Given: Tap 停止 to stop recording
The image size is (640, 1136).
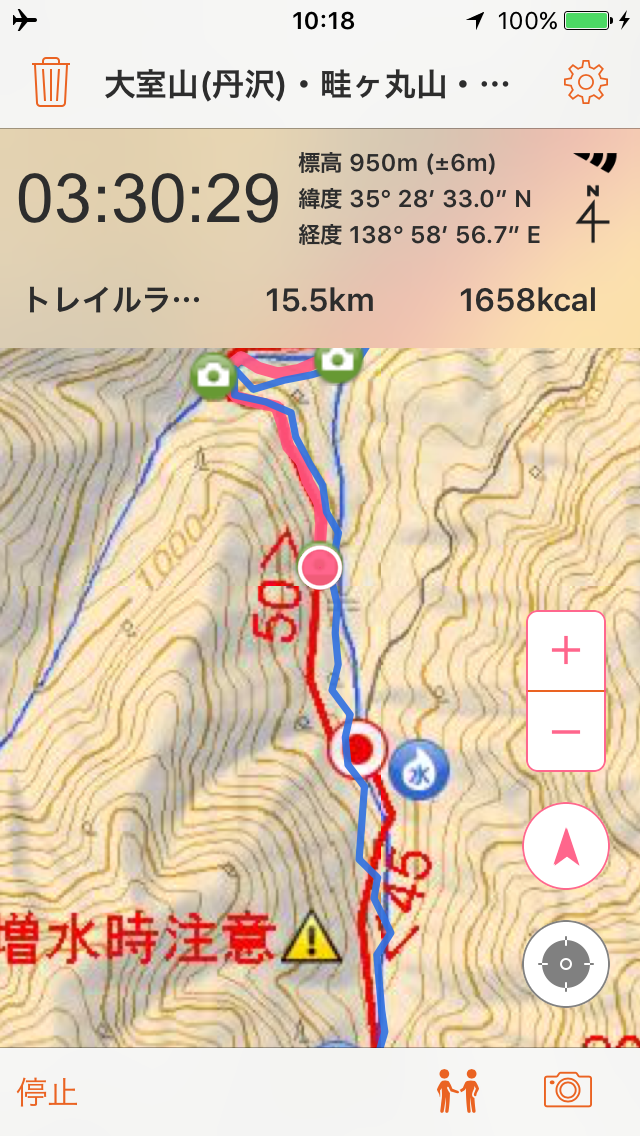Looking at the screenshot, I should click(x=47, y=1092).
